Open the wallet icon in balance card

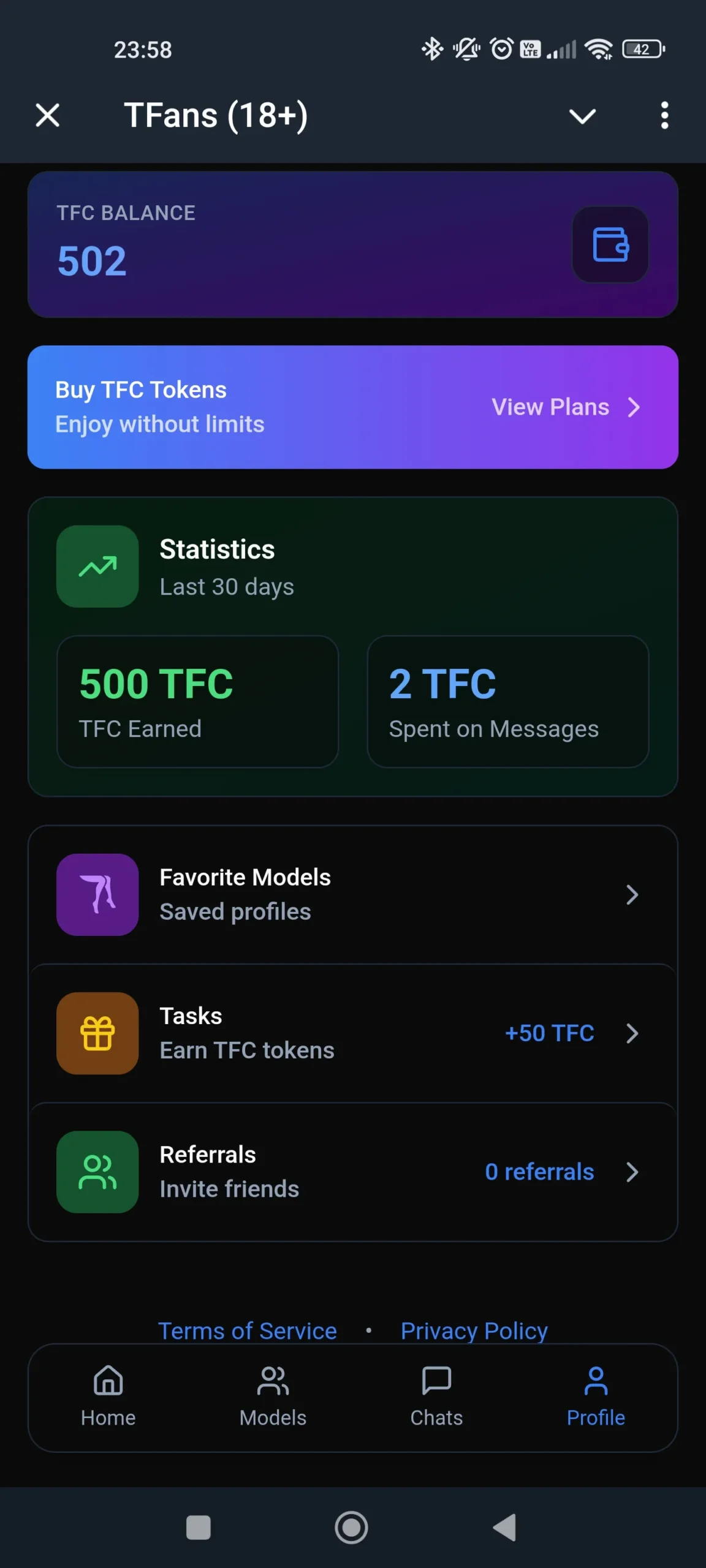point(610,244)
